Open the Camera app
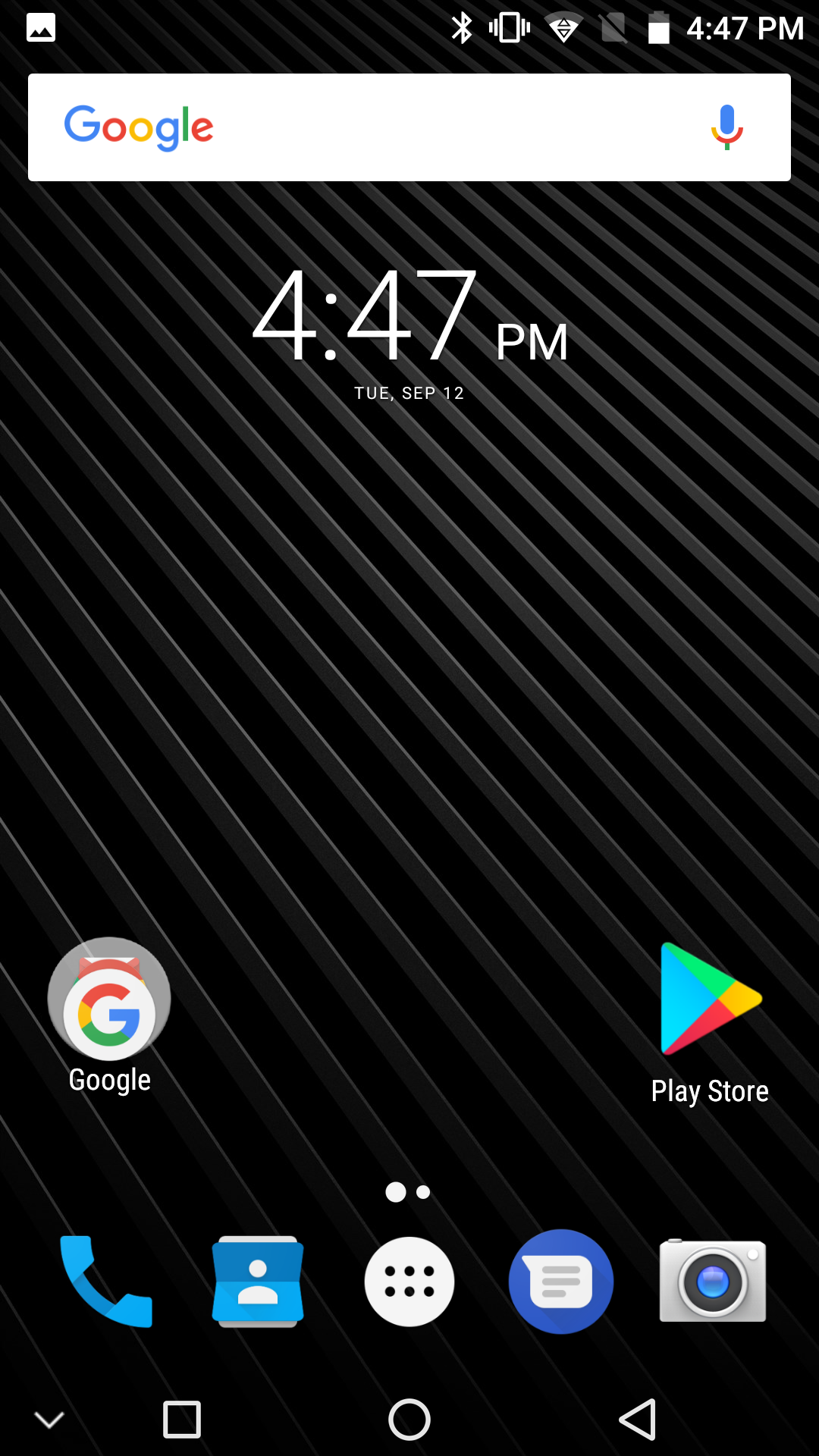819x1456 pixels. [713, 1282]
